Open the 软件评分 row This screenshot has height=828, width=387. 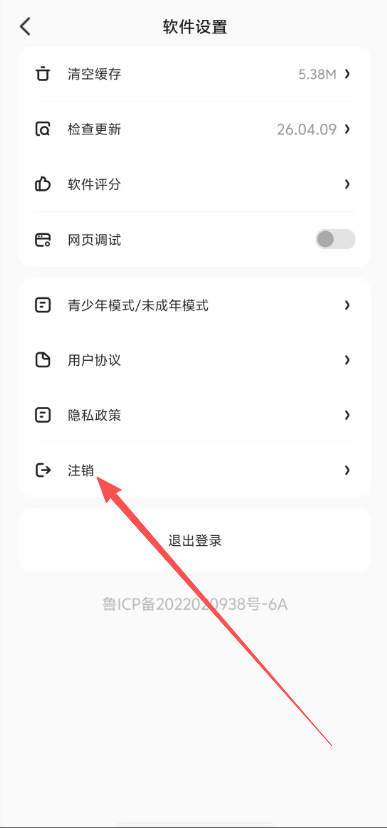[195, 184]
